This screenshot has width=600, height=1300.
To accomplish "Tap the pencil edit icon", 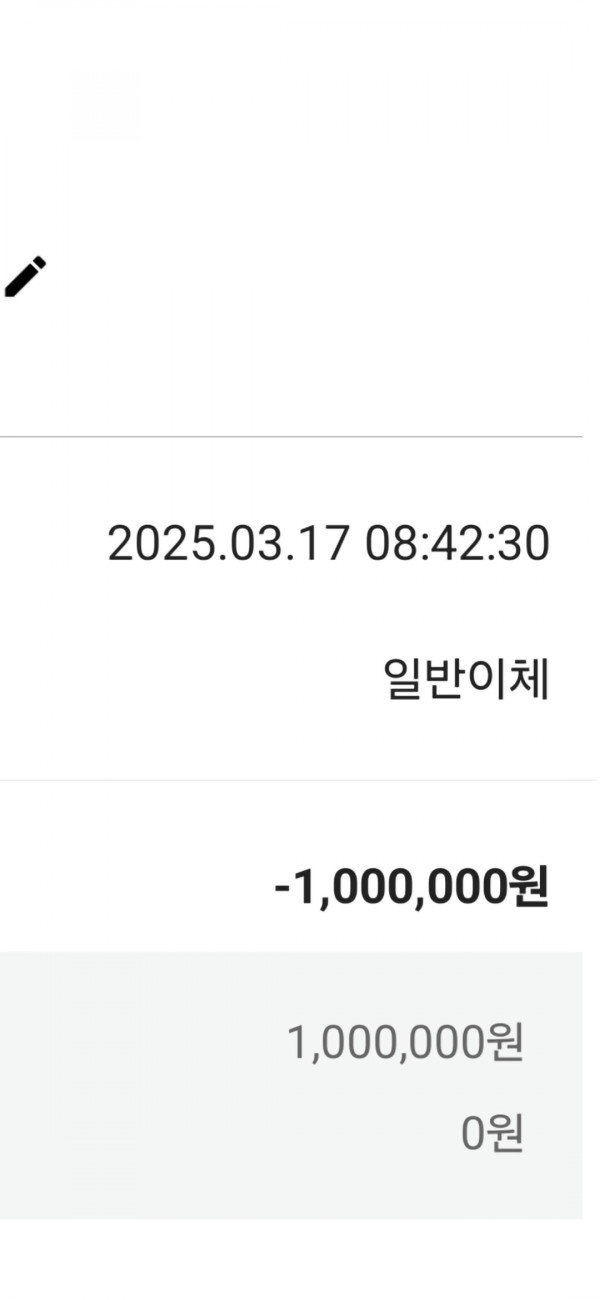I will pos(25,277).
